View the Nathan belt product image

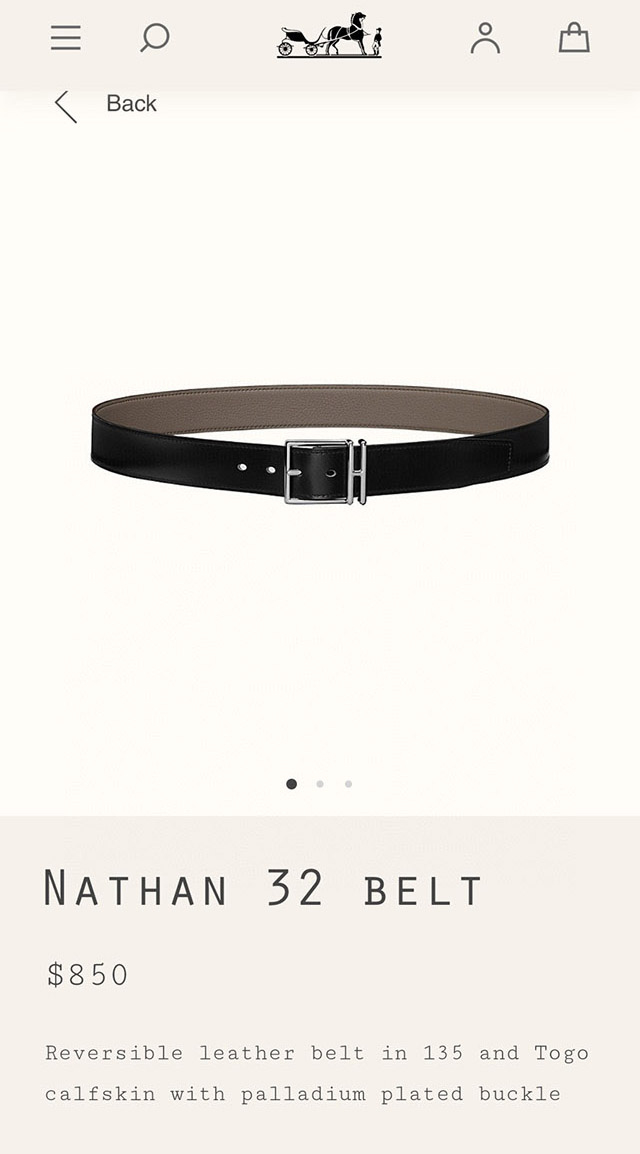[320, 445]
